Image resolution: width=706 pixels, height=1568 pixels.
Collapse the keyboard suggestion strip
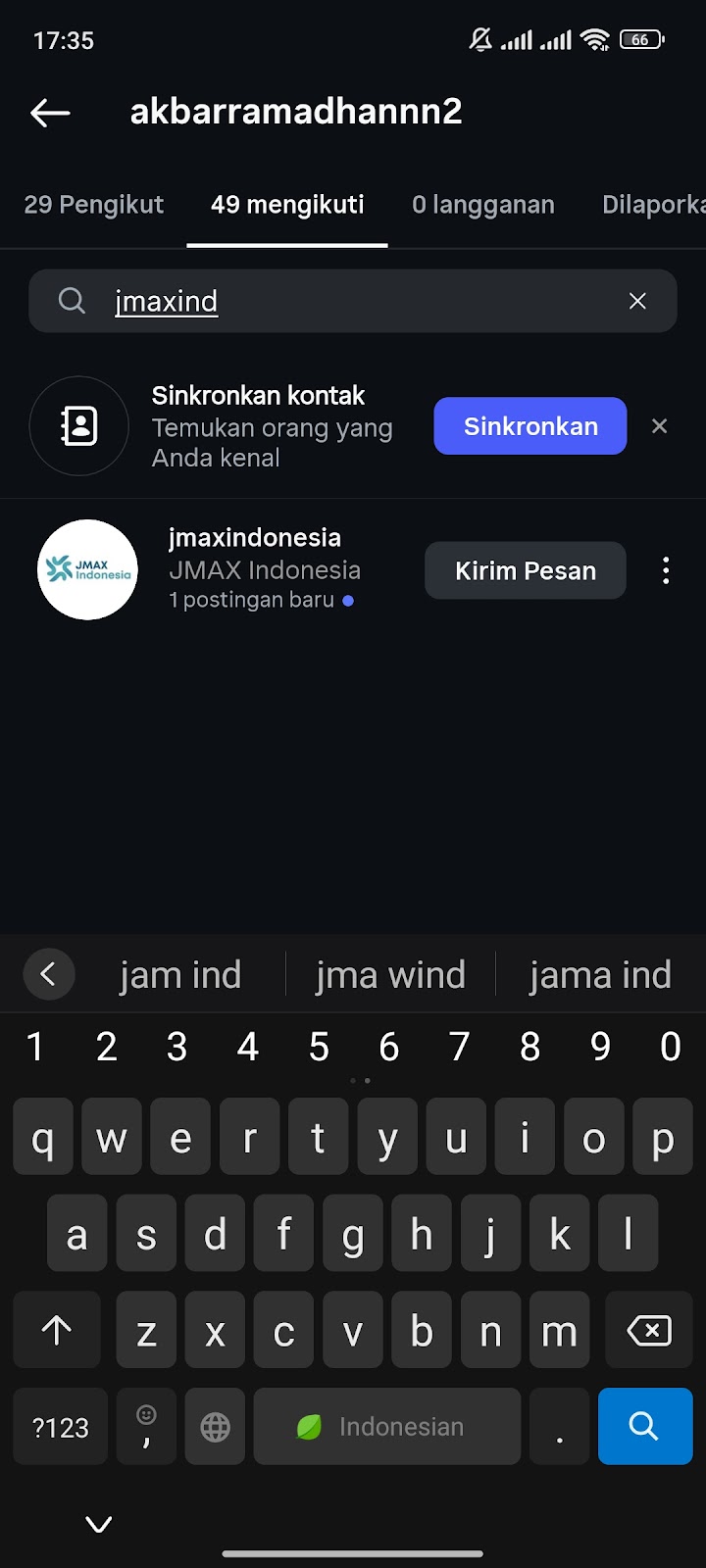pyautogui.click(x=48, y=974)
